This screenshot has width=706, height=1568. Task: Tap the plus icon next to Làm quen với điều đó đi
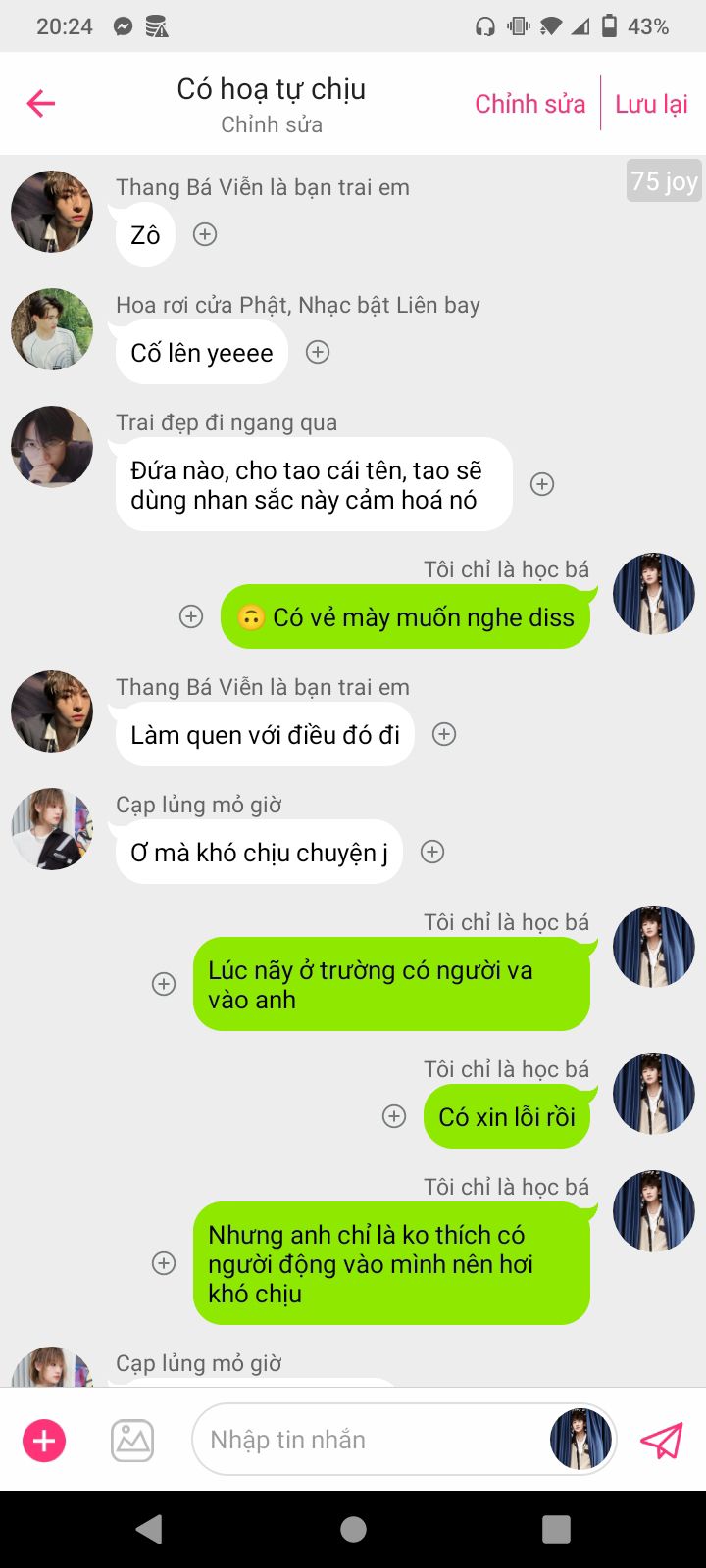444,734
